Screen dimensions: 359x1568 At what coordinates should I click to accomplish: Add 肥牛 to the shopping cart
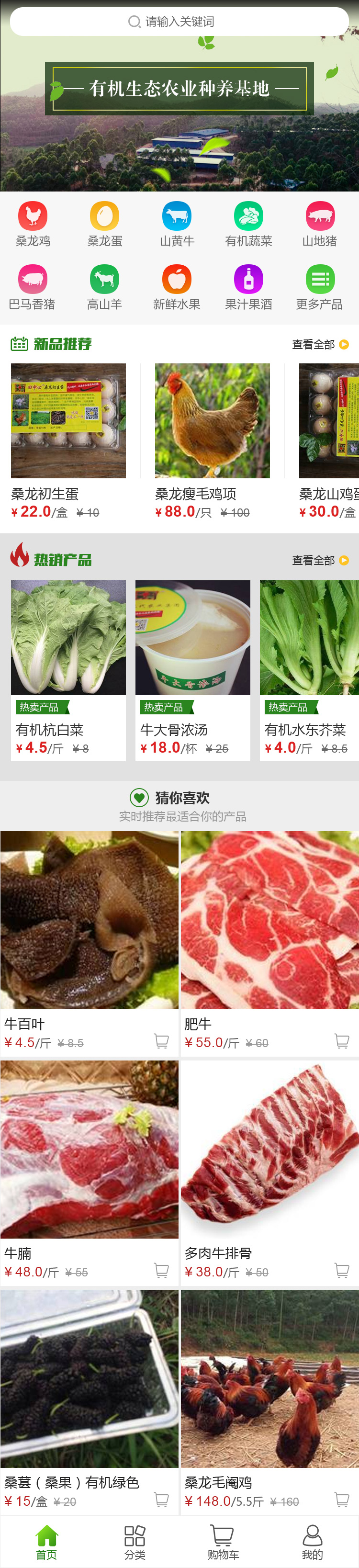(x=342, y=1041)
